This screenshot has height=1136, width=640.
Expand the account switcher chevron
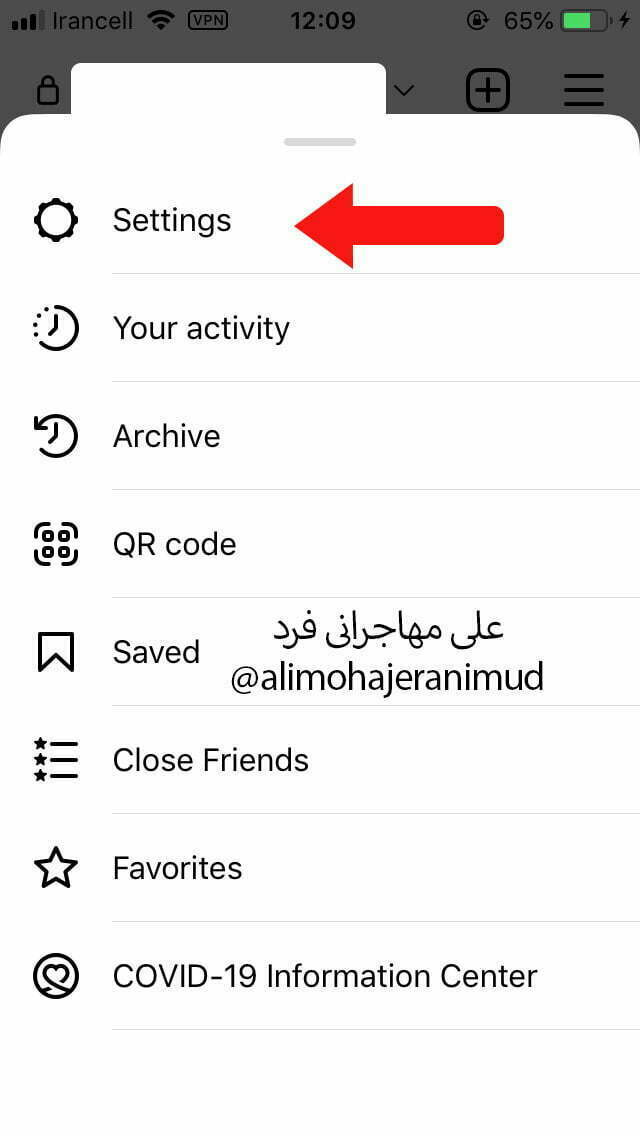(404, 91)
